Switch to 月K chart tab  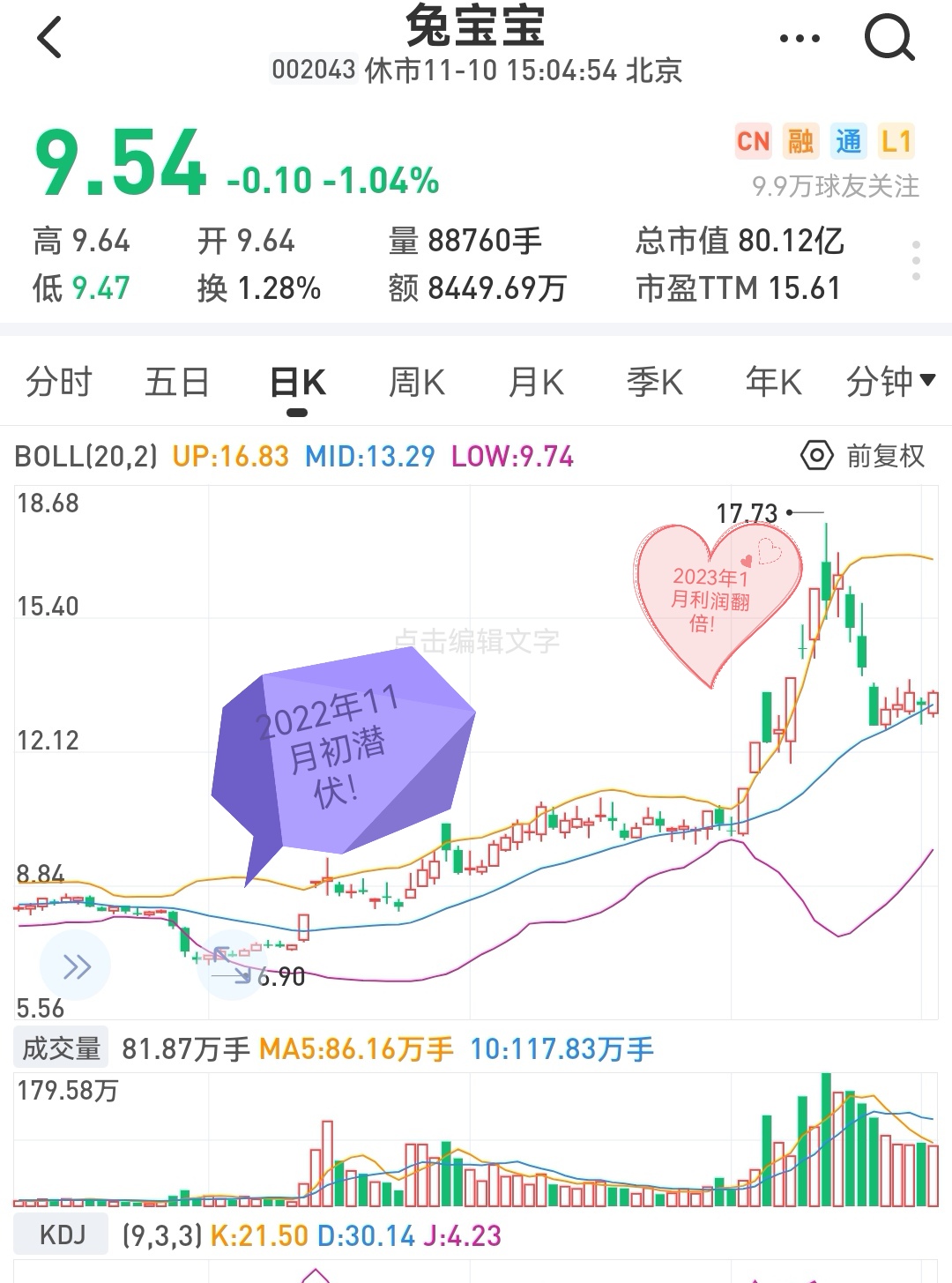(x=535, y=383)
